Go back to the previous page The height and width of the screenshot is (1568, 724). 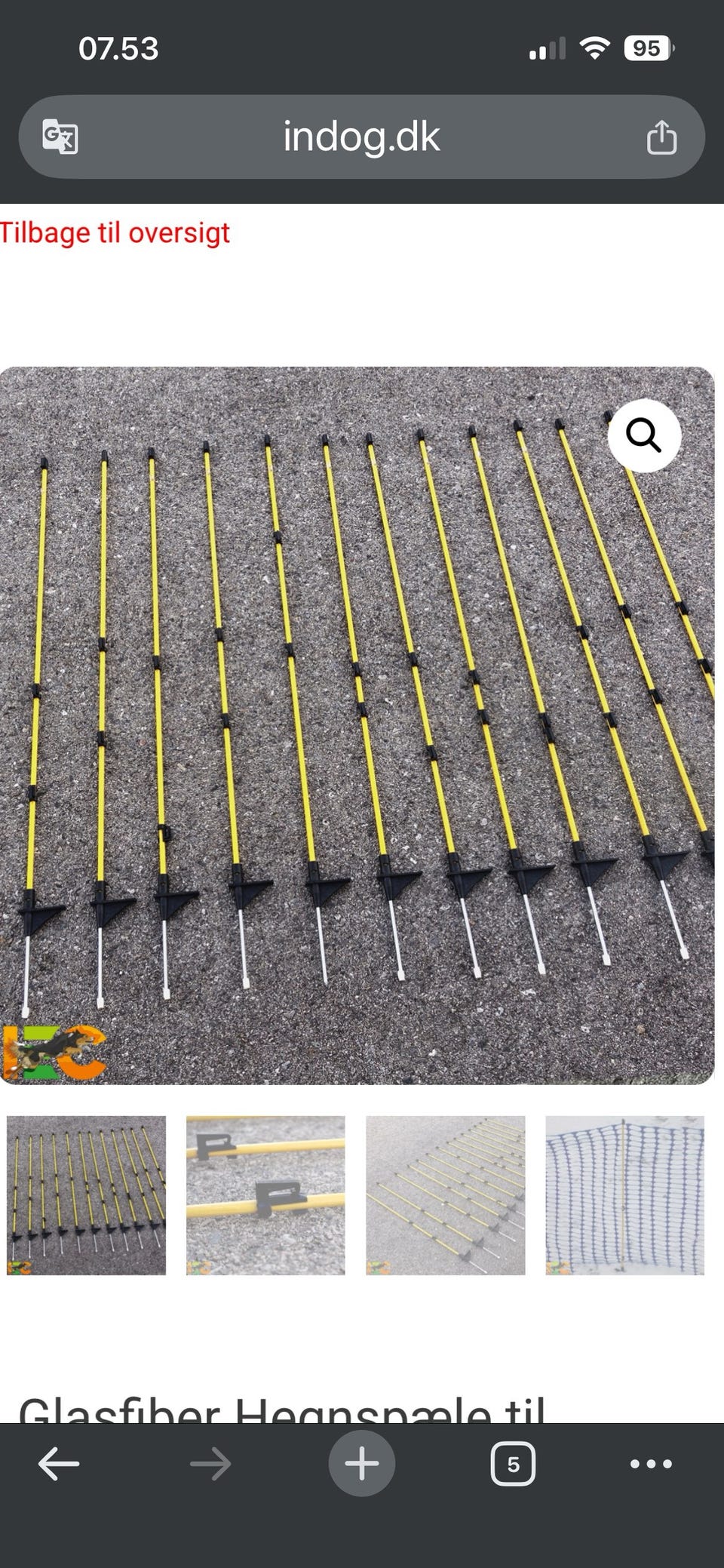point(59,1464)
